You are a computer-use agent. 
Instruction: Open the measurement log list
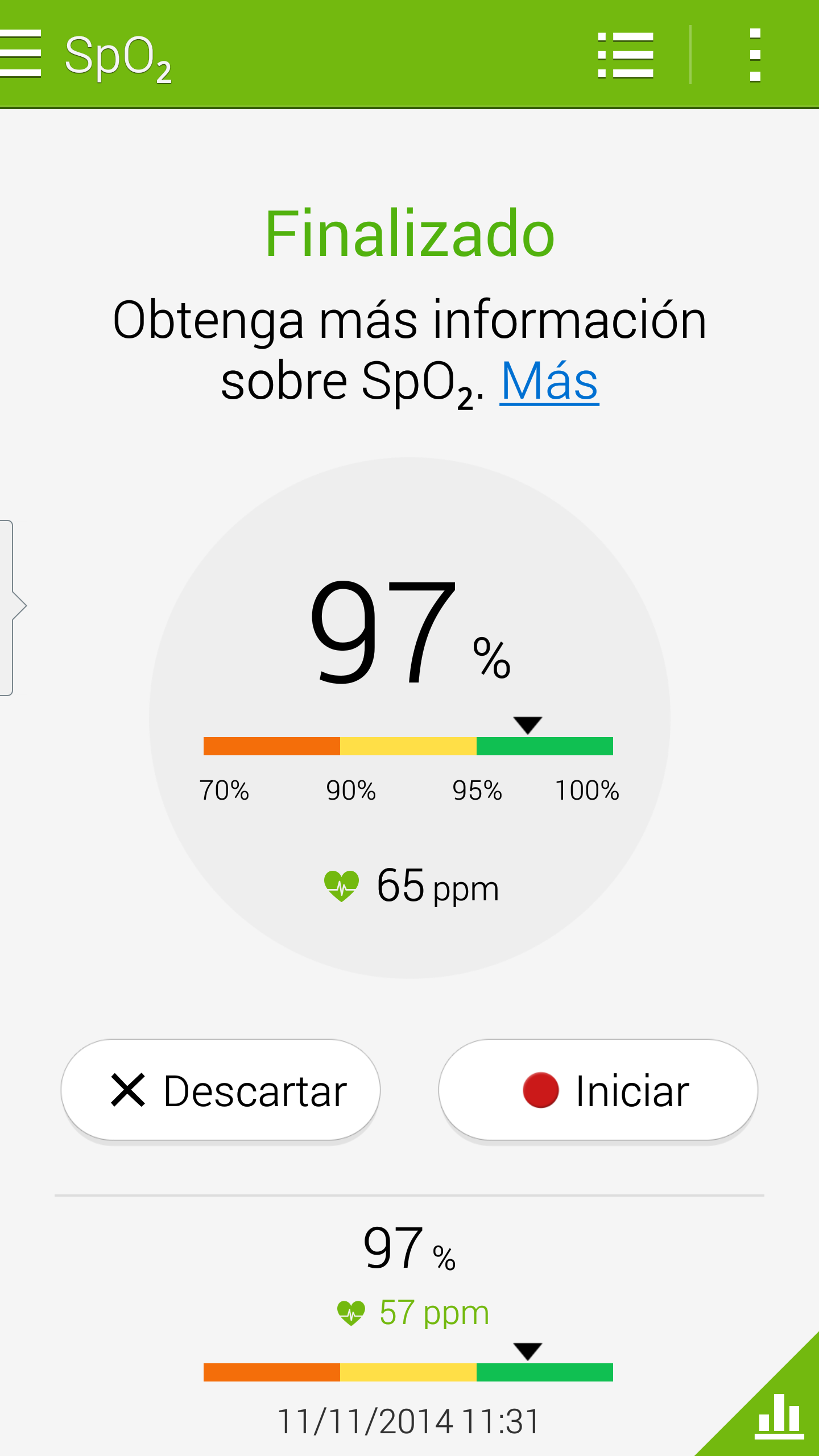pos(626,55)
